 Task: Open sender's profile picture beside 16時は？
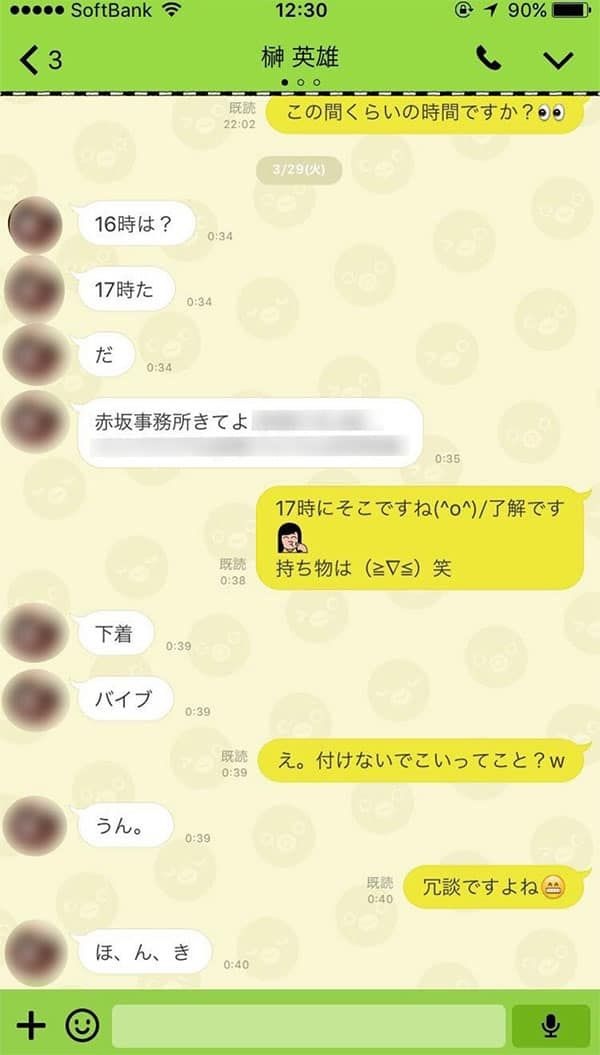35,225
